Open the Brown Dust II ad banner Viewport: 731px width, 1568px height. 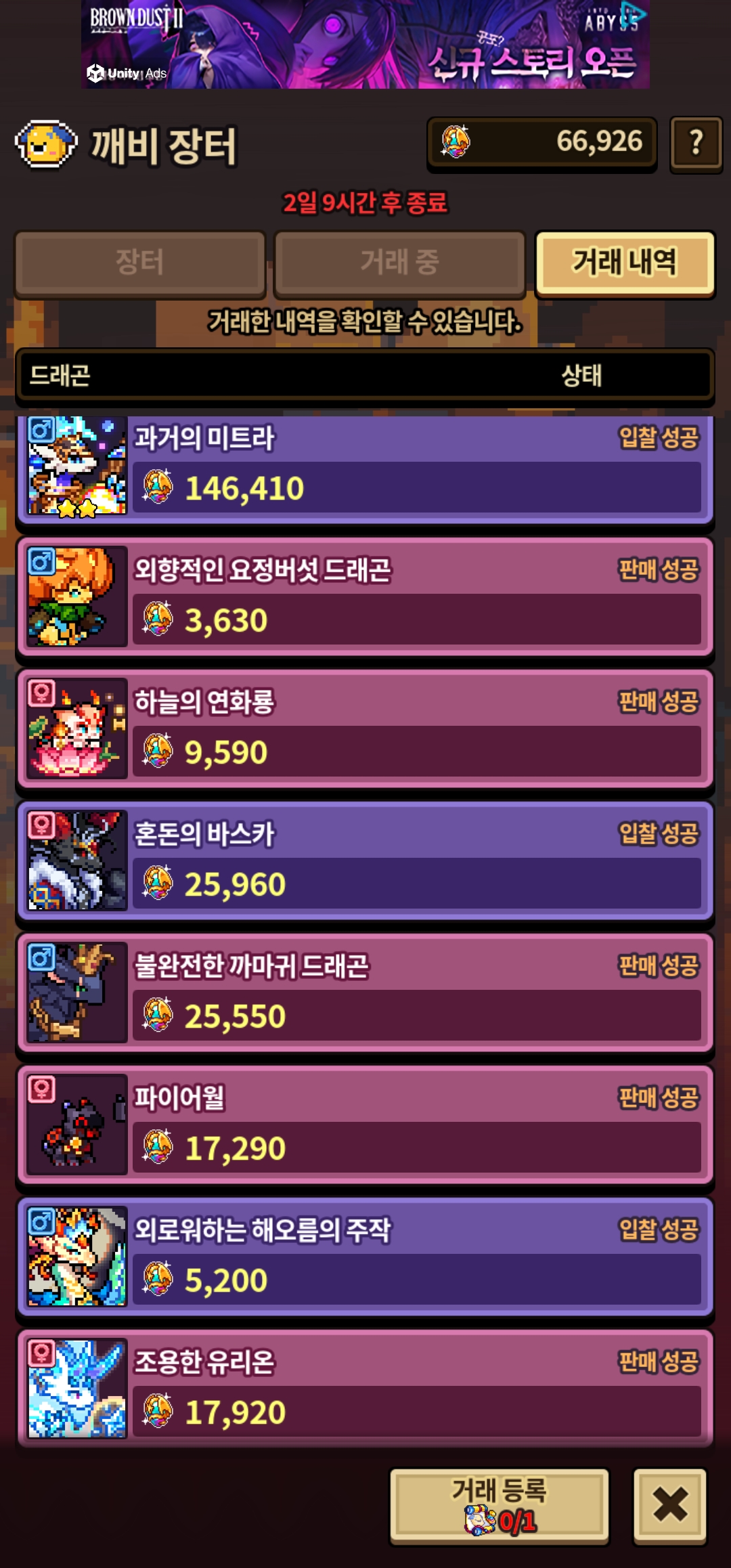365,45
